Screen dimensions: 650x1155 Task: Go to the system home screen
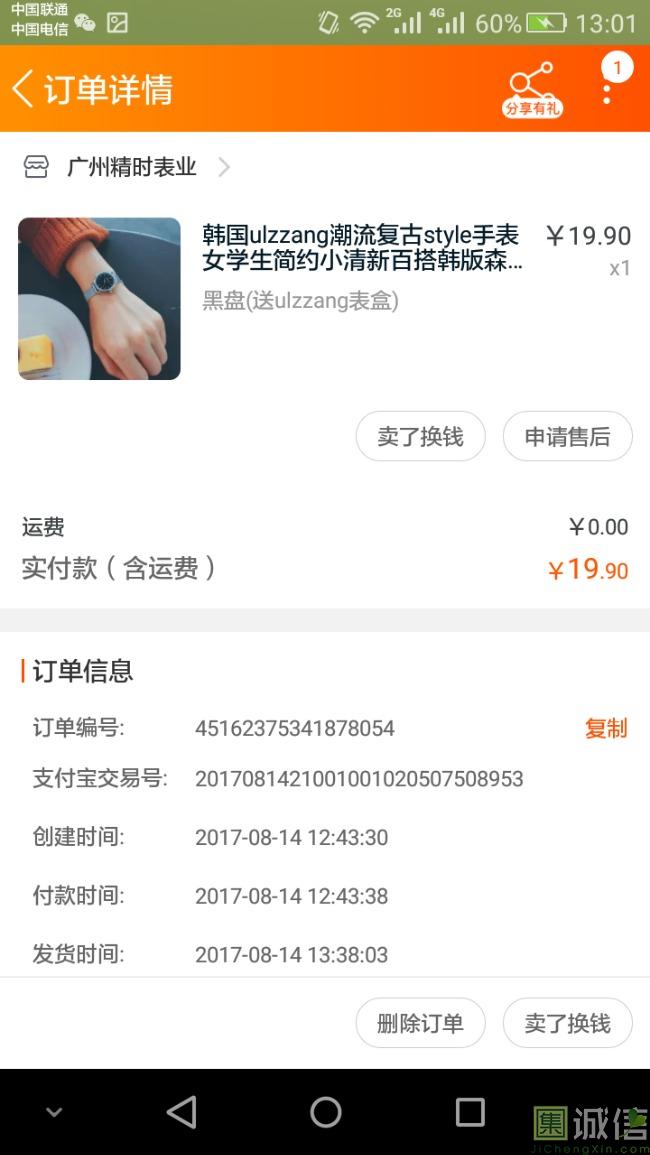[x=326, y=1112]
